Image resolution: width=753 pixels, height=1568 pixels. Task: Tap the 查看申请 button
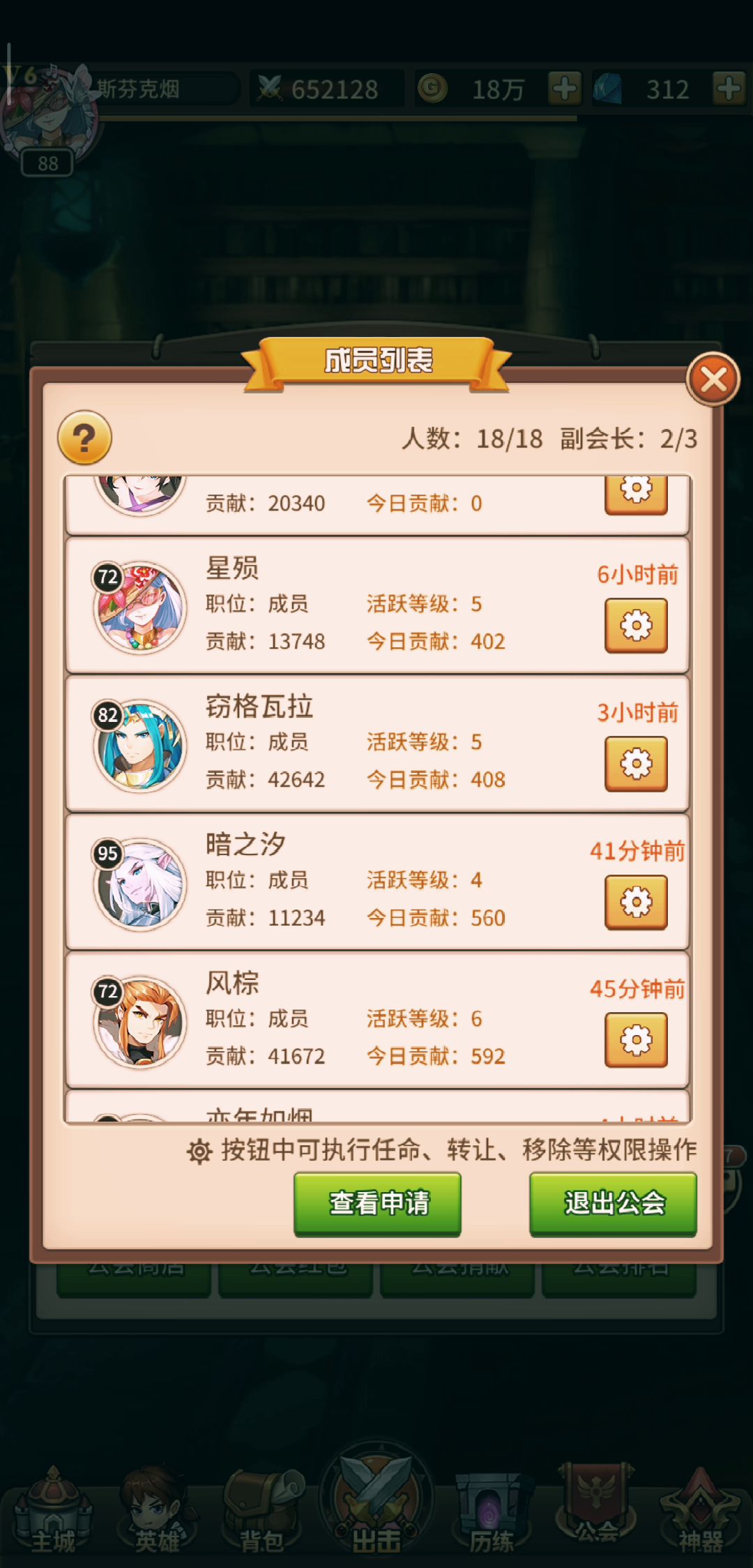click(x=377, y=1203)
